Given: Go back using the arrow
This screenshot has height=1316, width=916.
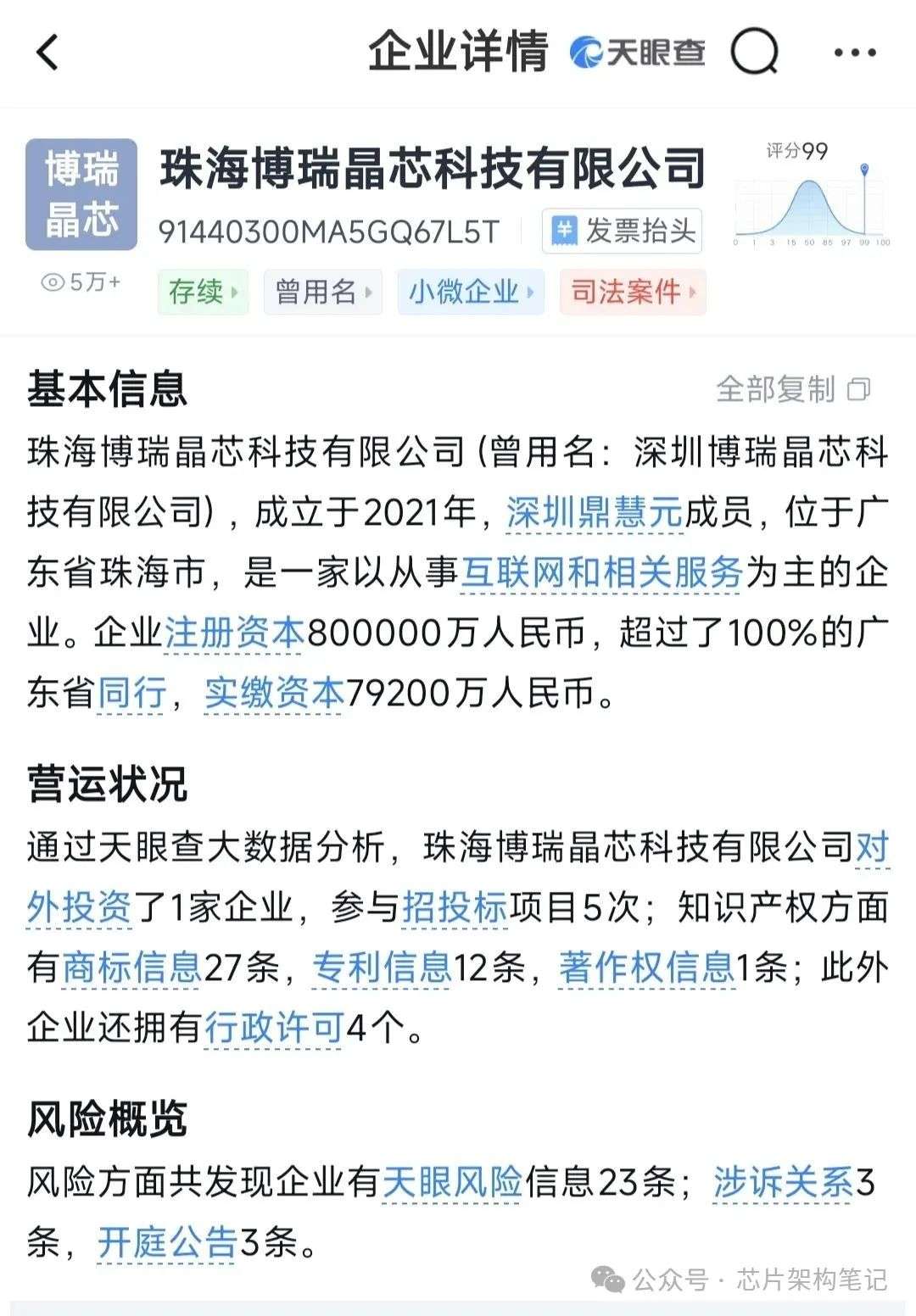Looking at the screenshot, I should (48, 53).
